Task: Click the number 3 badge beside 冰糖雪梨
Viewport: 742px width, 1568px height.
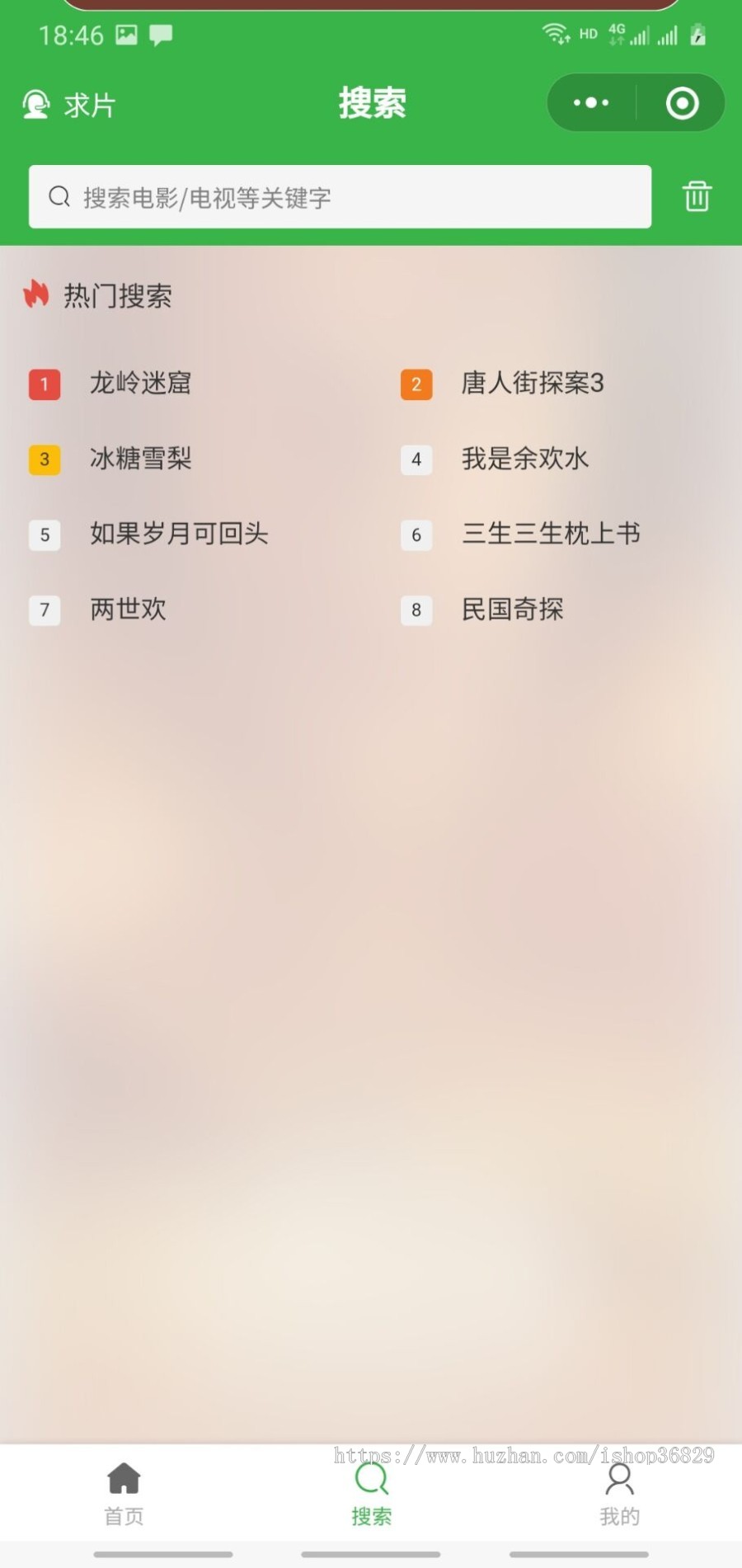Action: [x=44, y=459]
